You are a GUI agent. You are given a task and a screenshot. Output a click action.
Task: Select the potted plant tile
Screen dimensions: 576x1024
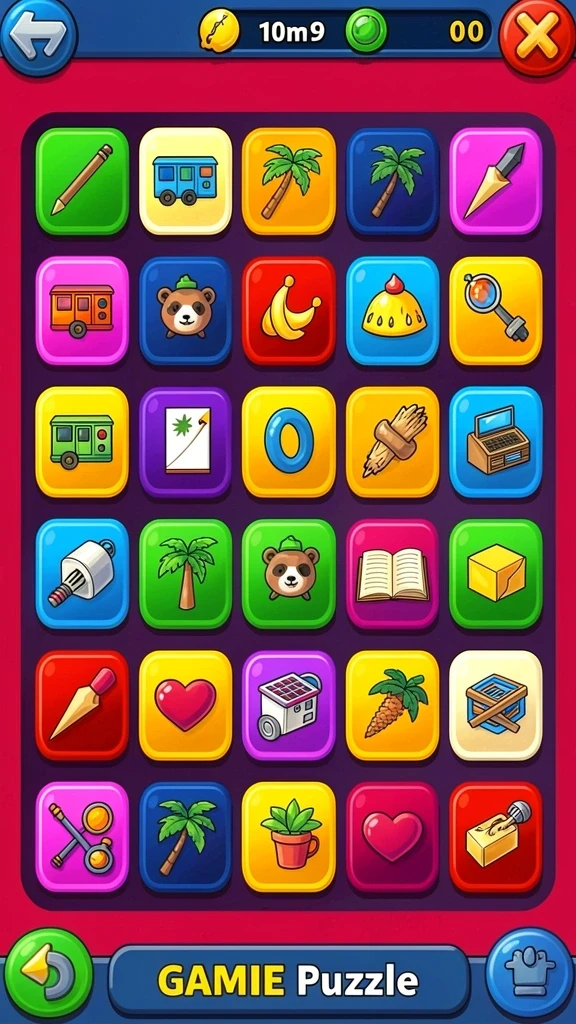(x=289, y=837)
